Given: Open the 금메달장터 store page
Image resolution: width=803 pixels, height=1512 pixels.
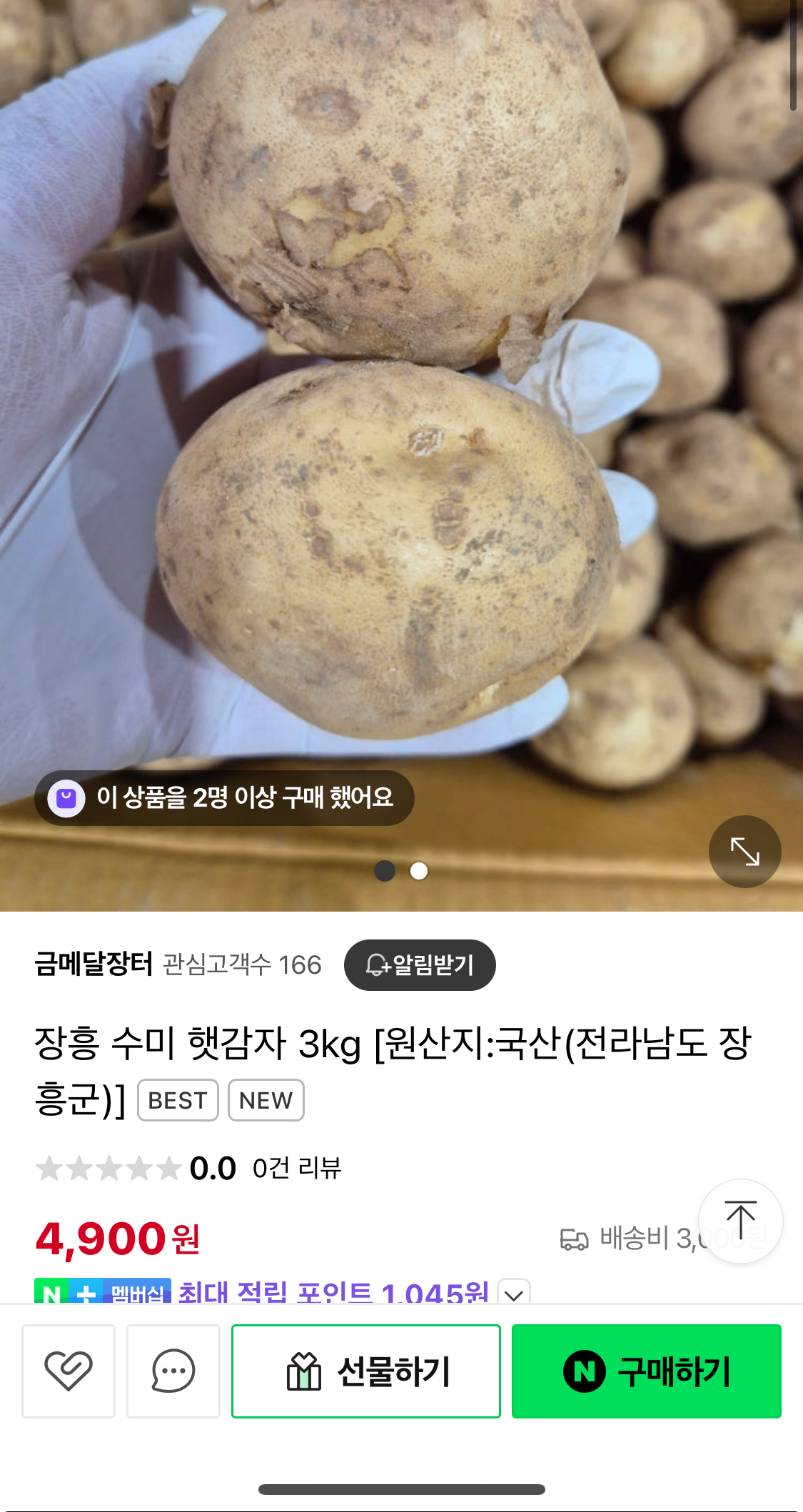Looking at the screenshot, I should point(94,964).
